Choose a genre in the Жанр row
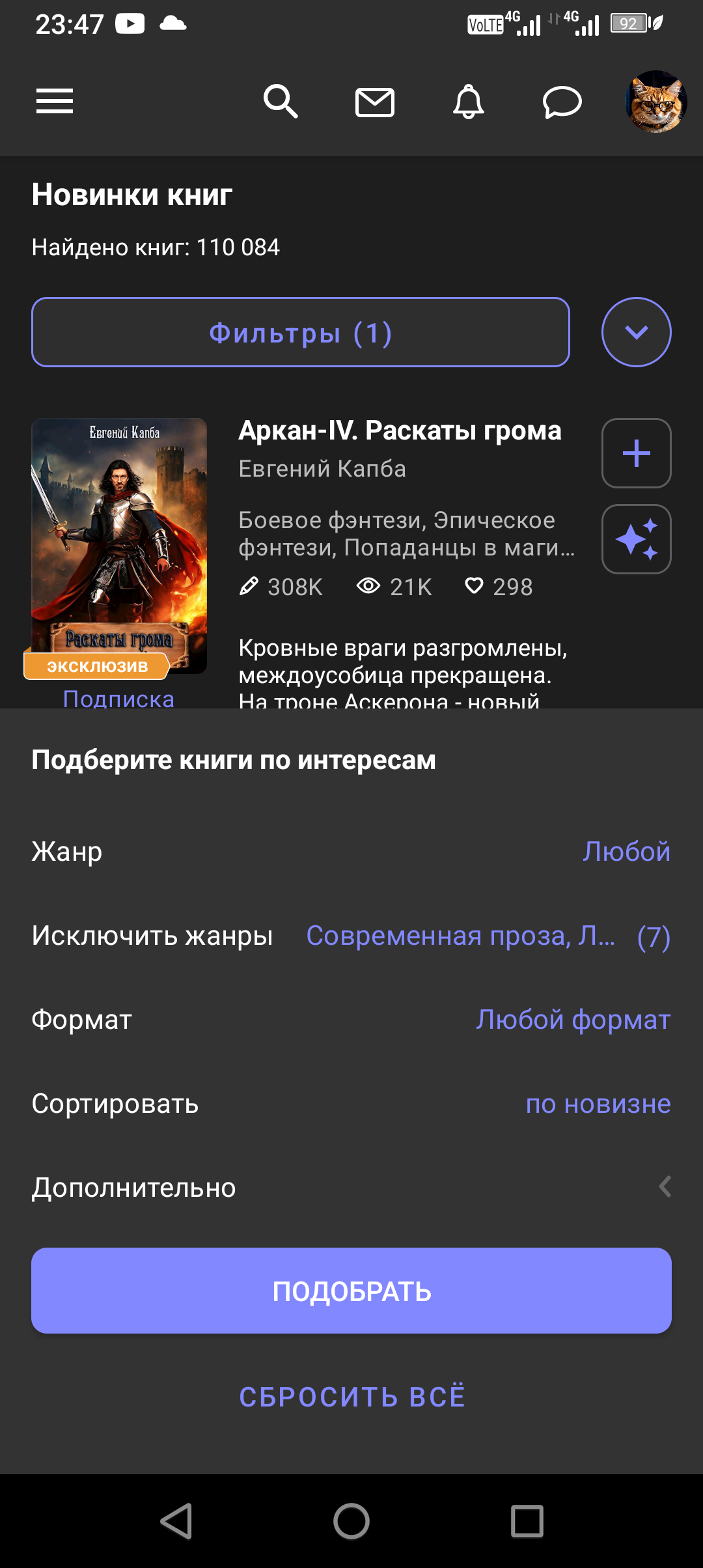 click(351, 852)
